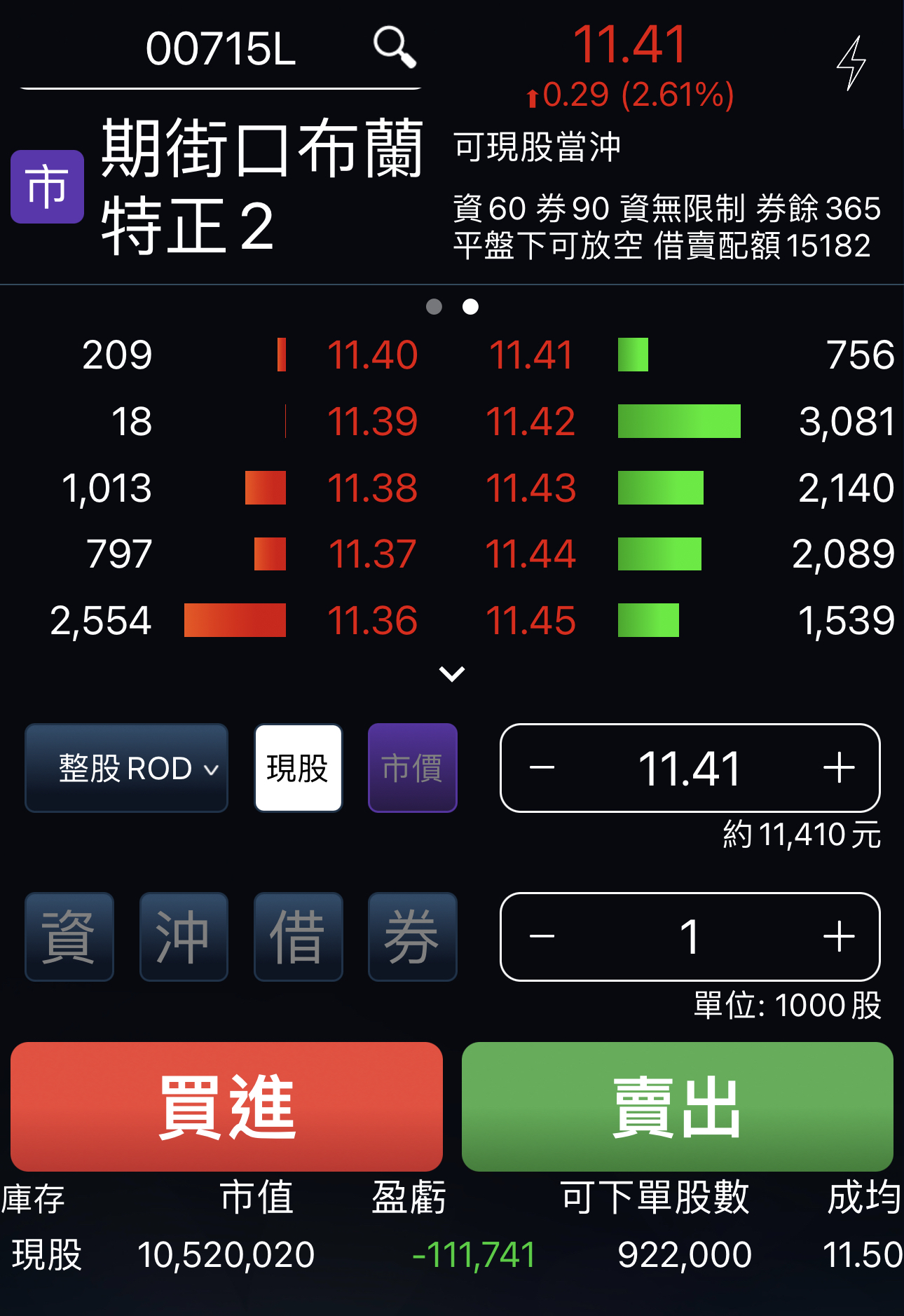Tap 可現股當沖 label
Image resolution: width=904 pixels, height=1316 pixels.
click(x=536, y=147)
